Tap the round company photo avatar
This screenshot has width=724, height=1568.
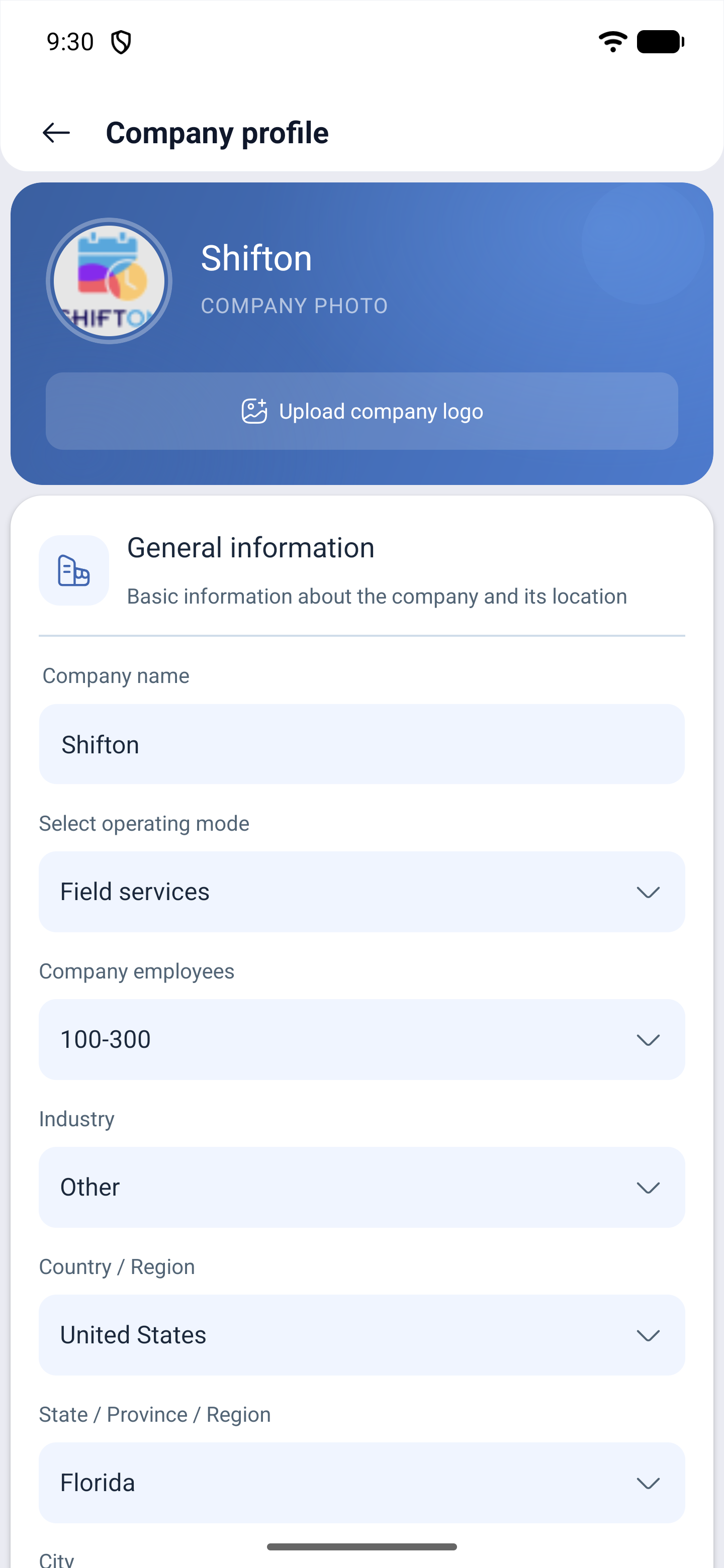coord(109,280)
